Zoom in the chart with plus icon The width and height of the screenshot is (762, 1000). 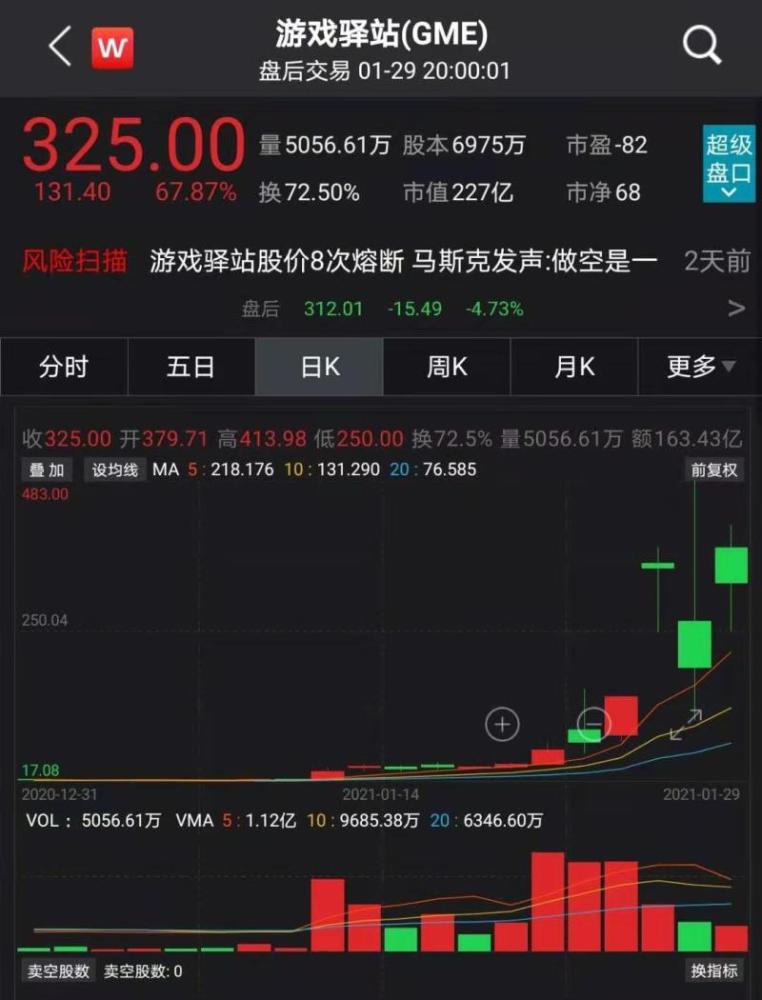(x=502, y=723)
